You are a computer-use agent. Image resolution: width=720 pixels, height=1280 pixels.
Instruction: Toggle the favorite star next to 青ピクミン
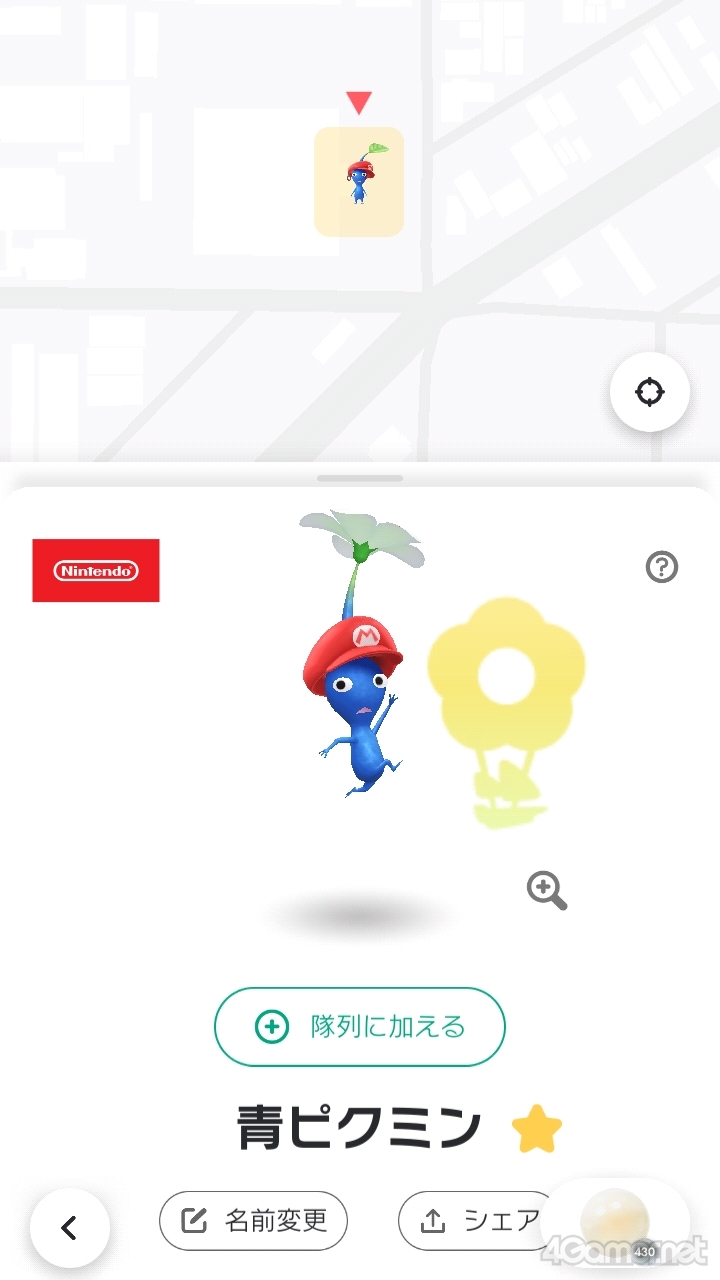click(x=537, y=1128)
